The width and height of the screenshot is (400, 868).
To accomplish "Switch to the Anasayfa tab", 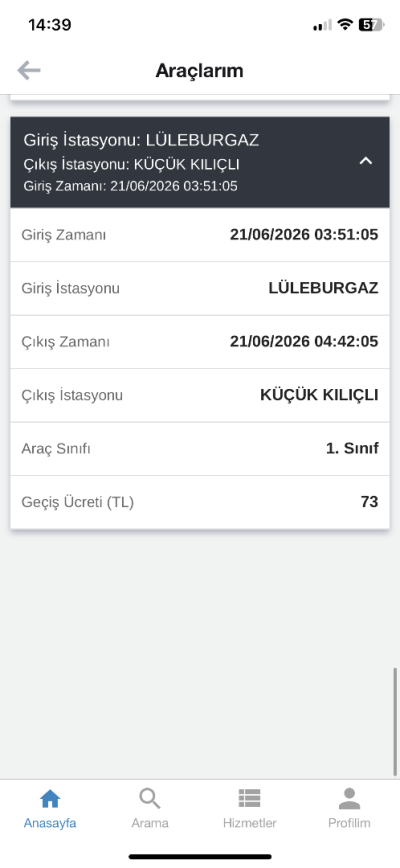I will (50, 809).
